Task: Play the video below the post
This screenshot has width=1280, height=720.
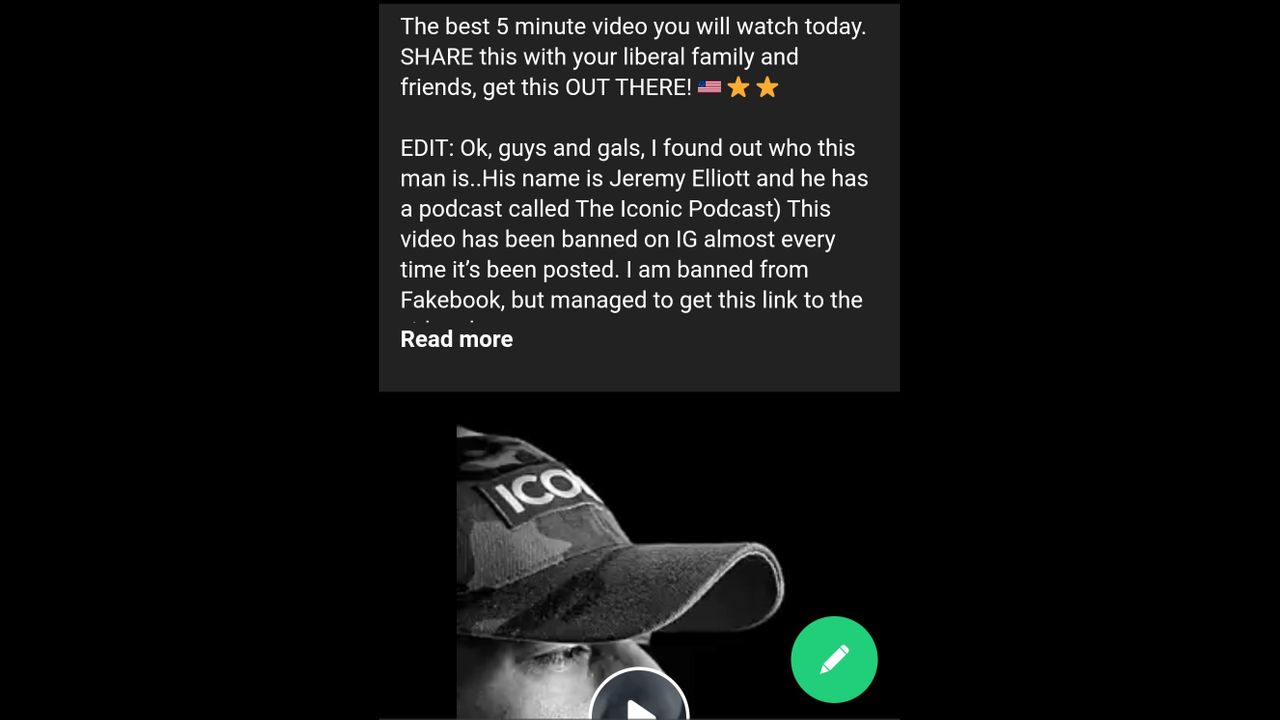Action: click(x=639, y=702)
